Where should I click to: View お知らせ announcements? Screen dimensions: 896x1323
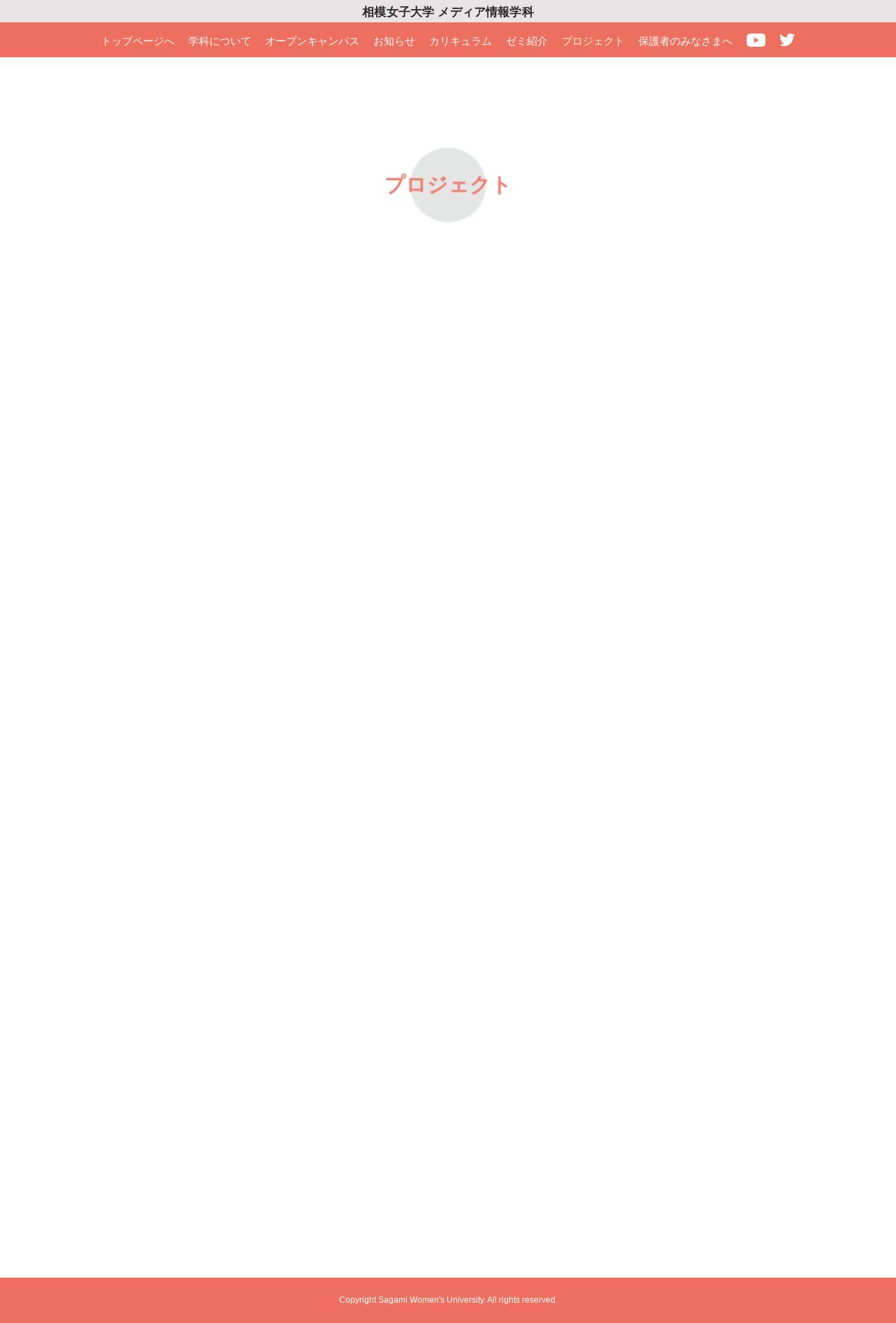click(x=394, y=41)
